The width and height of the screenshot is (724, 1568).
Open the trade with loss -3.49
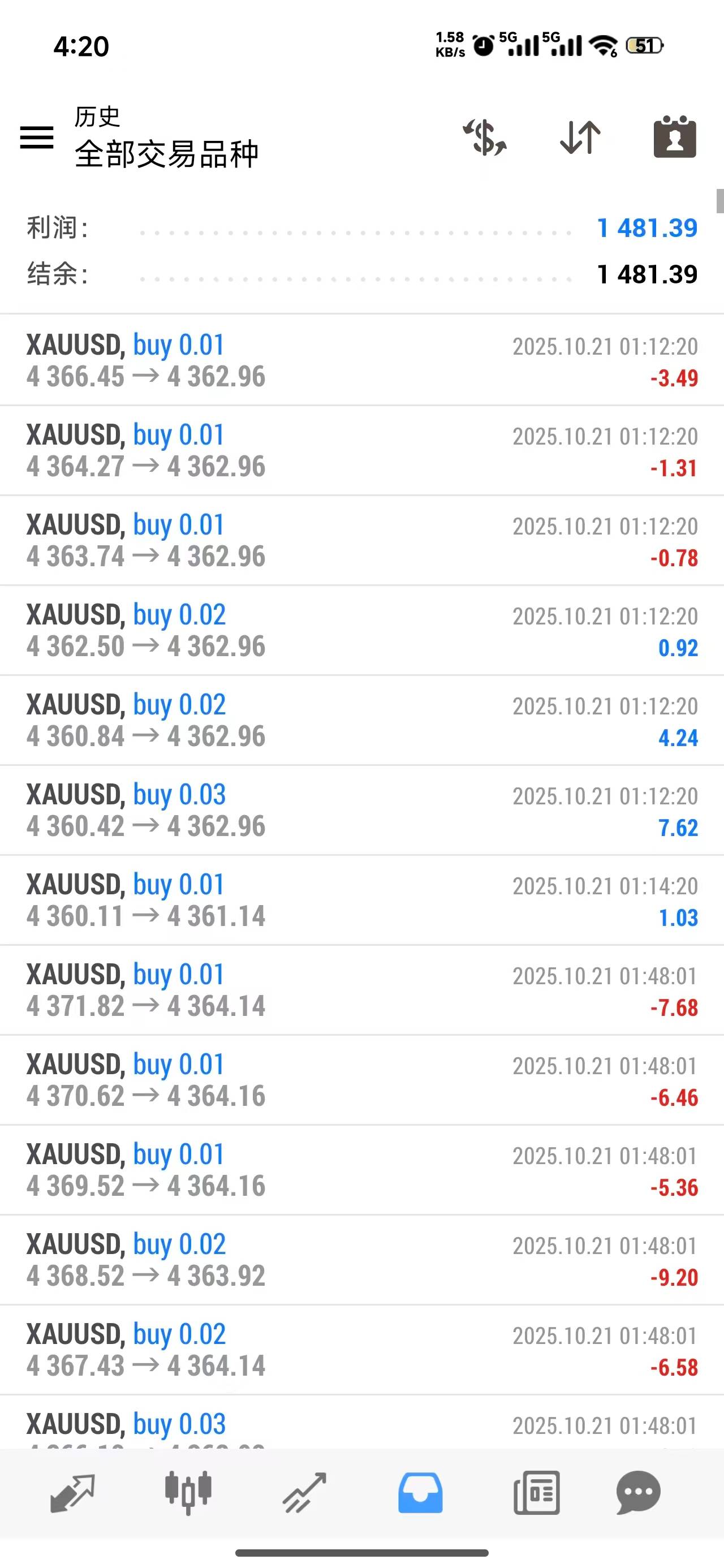tap(361, 361)
